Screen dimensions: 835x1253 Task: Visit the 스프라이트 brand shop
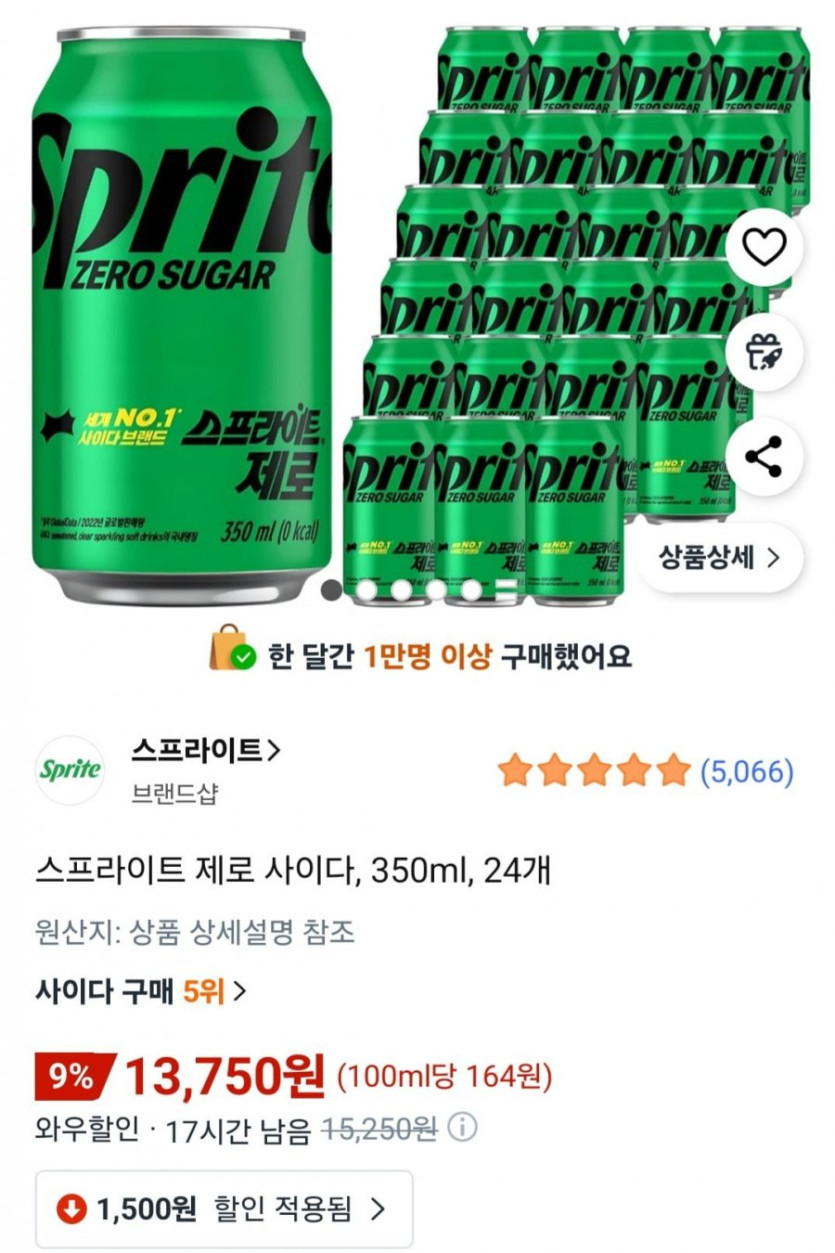(206, 749)
